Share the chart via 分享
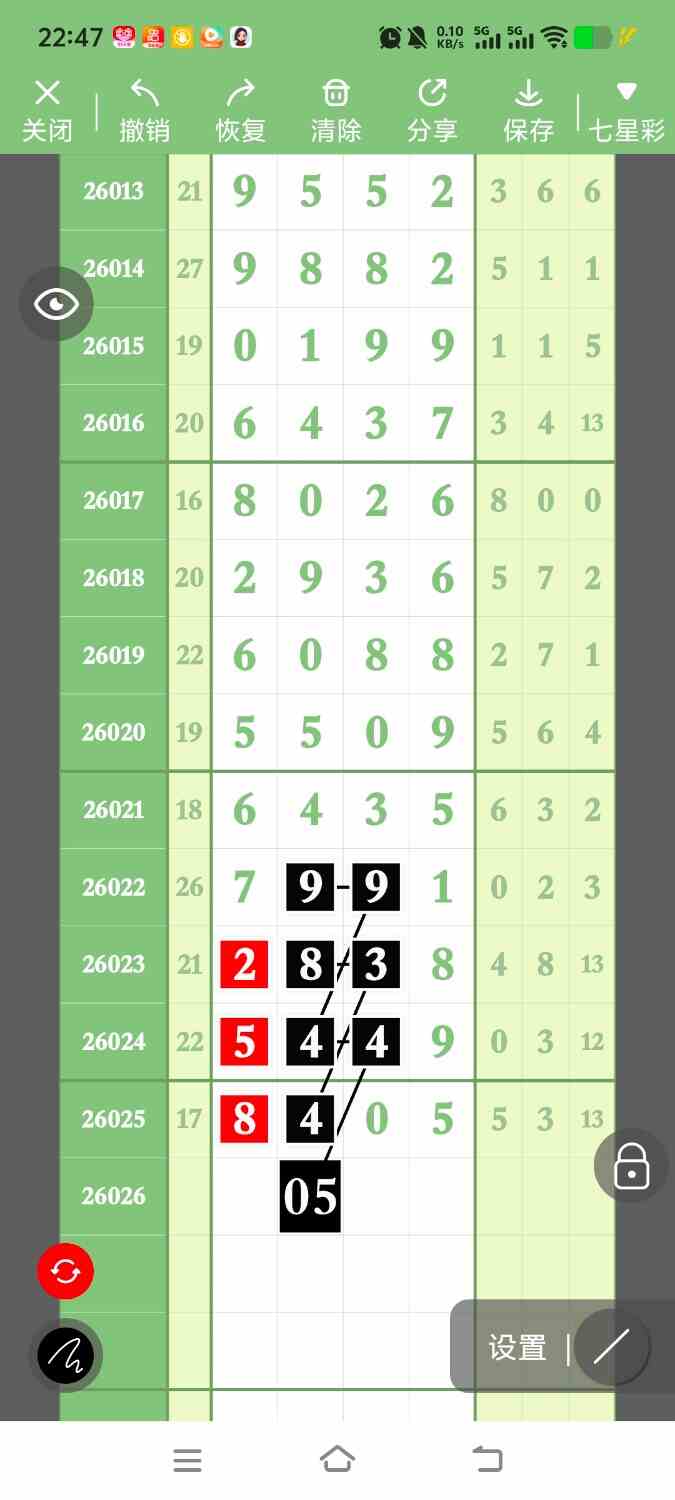 point(432,112)
